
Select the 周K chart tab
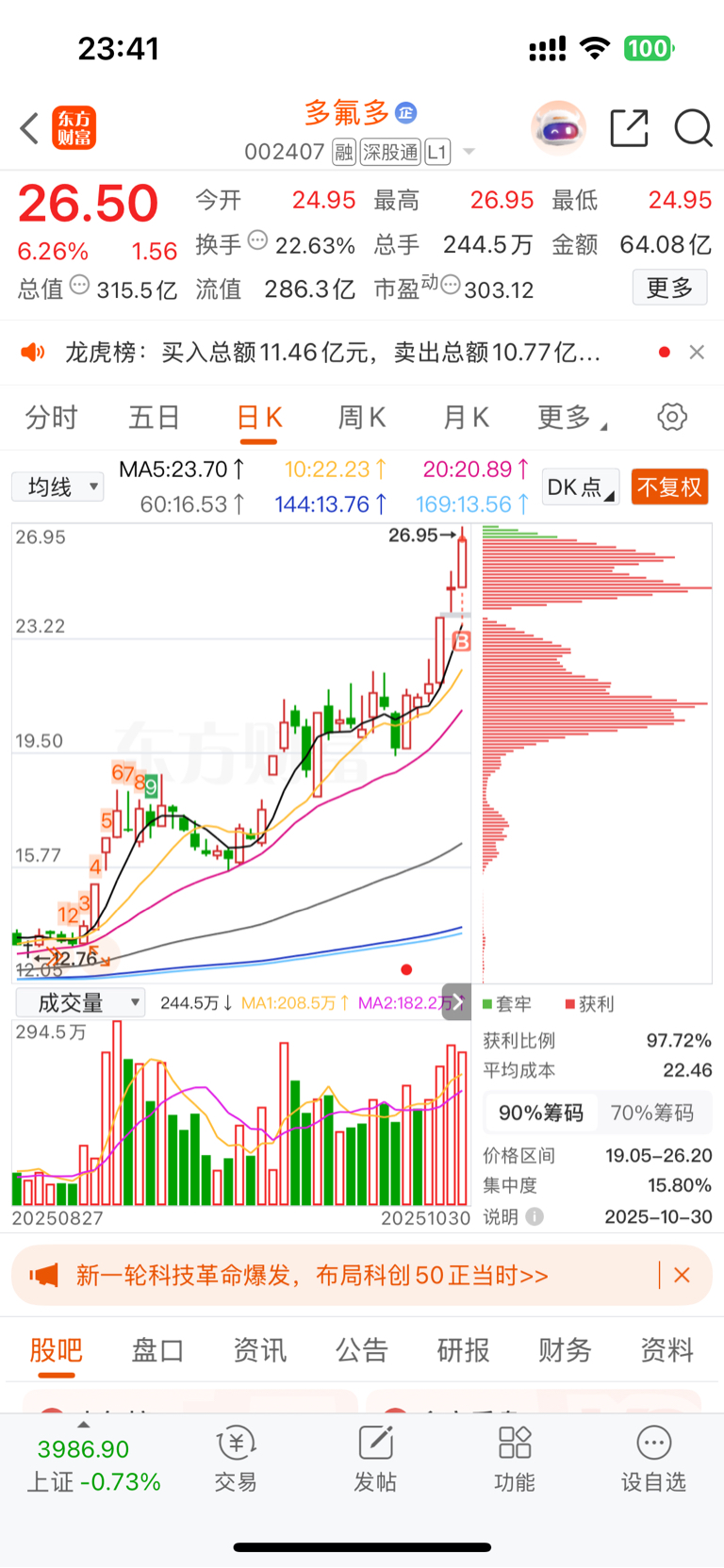pos(362,418)
